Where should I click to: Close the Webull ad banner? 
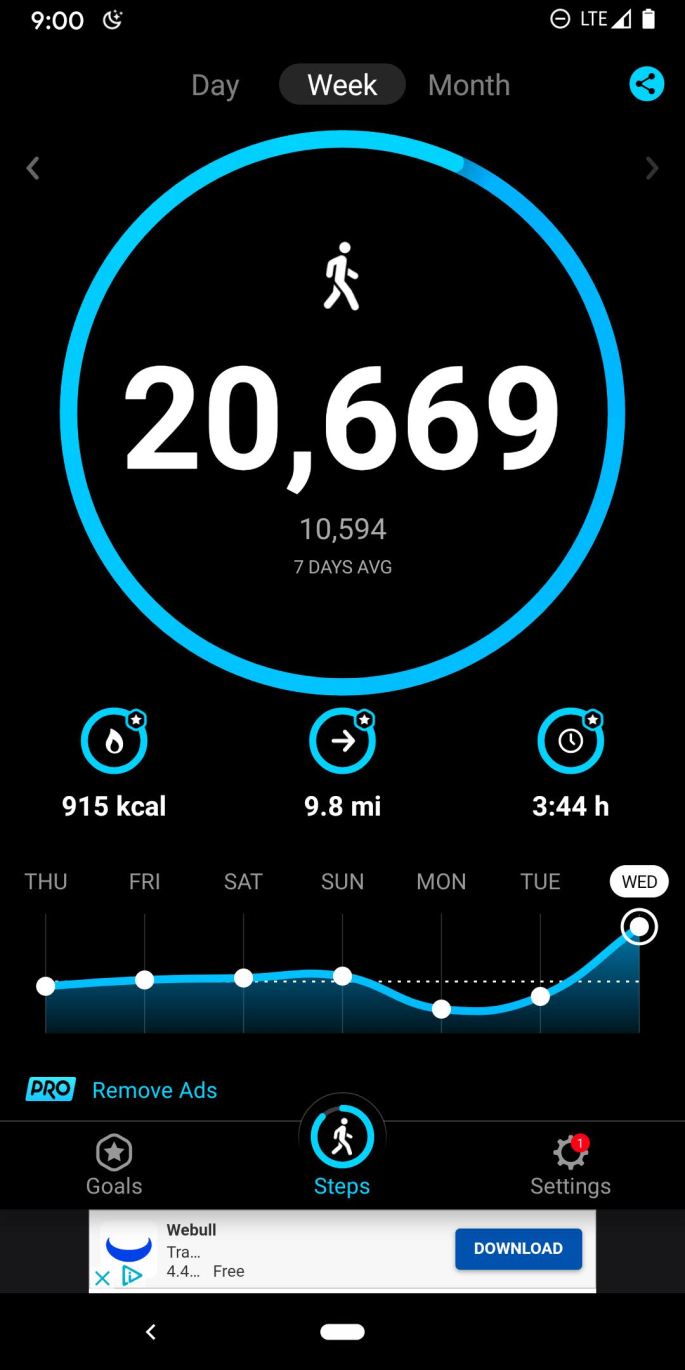coord(102,1278)
